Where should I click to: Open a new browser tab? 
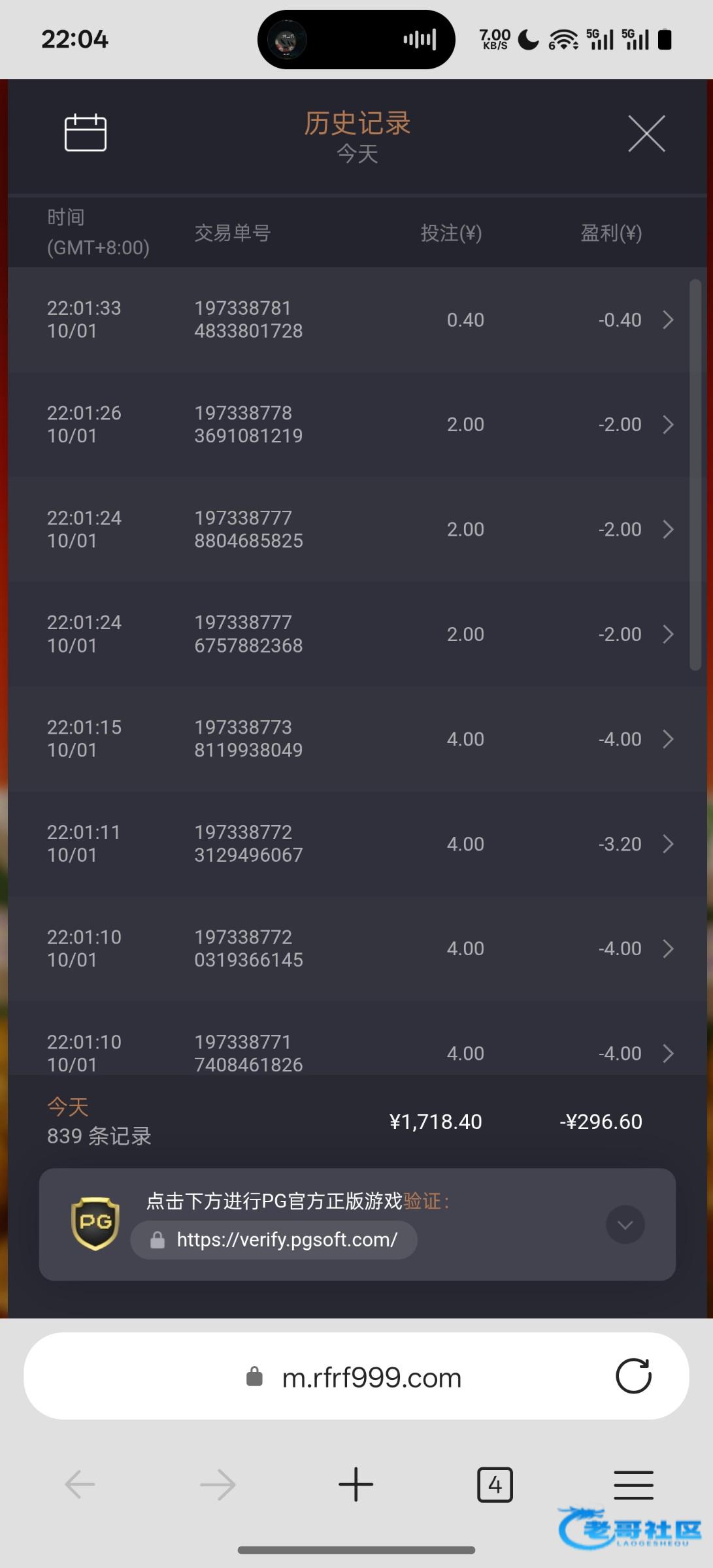(x=356, y=1484)
